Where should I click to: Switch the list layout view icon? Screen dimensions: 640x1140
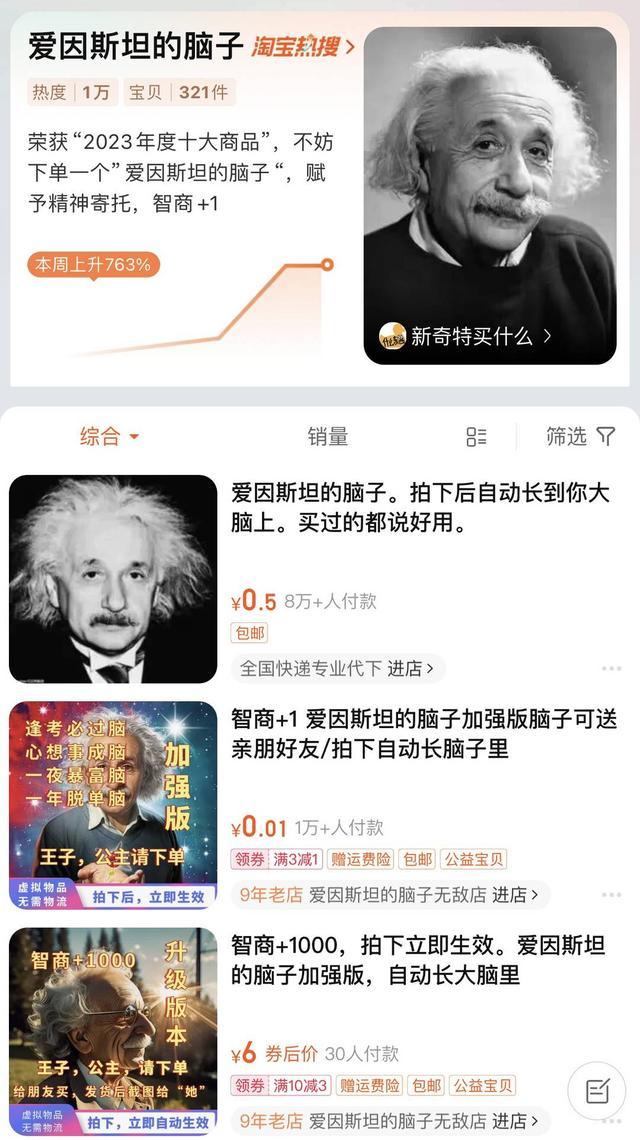coord(476,436)
